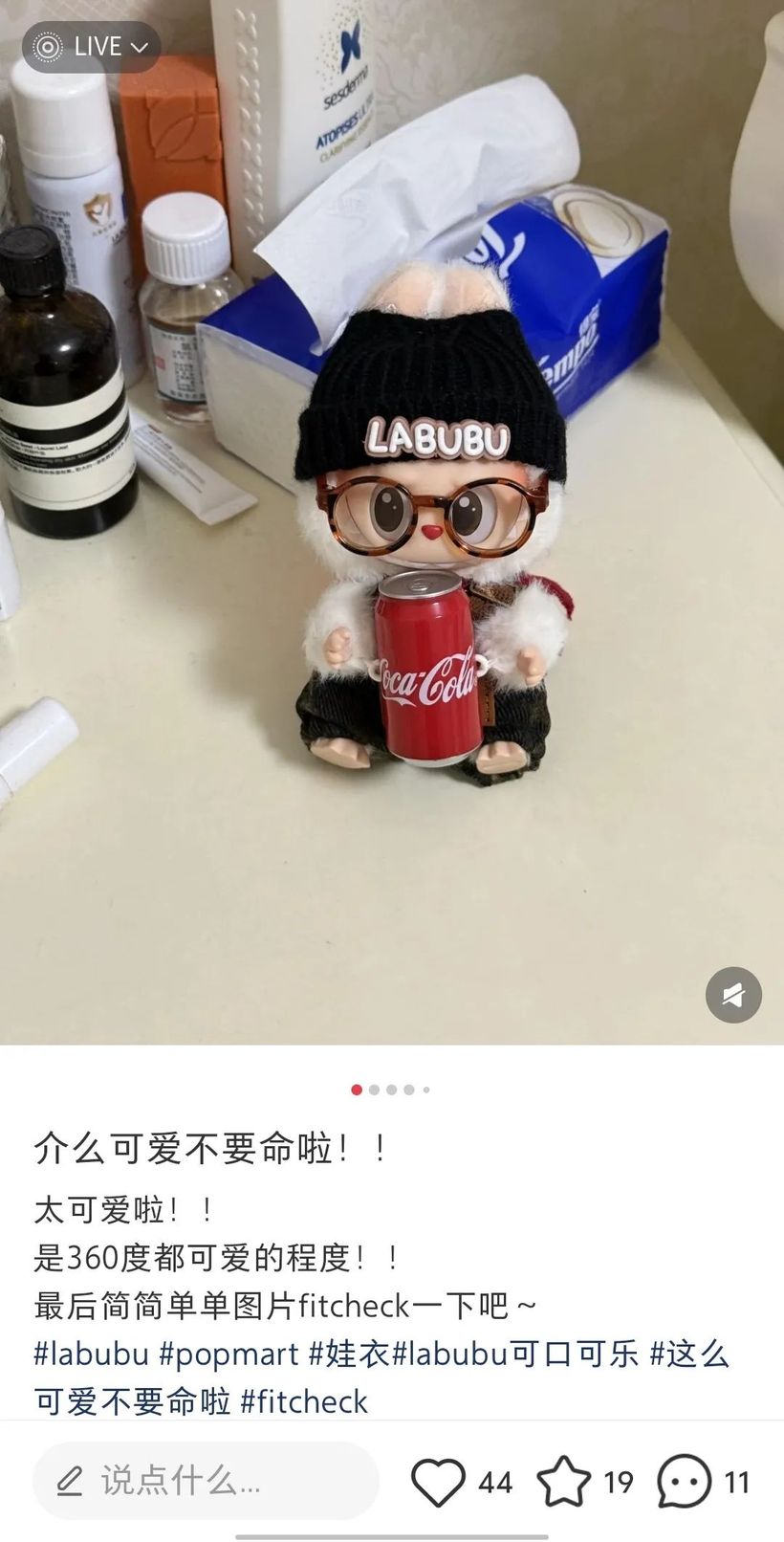Open the comments on this post
784x1542 pixels.
coord(685,1482)
